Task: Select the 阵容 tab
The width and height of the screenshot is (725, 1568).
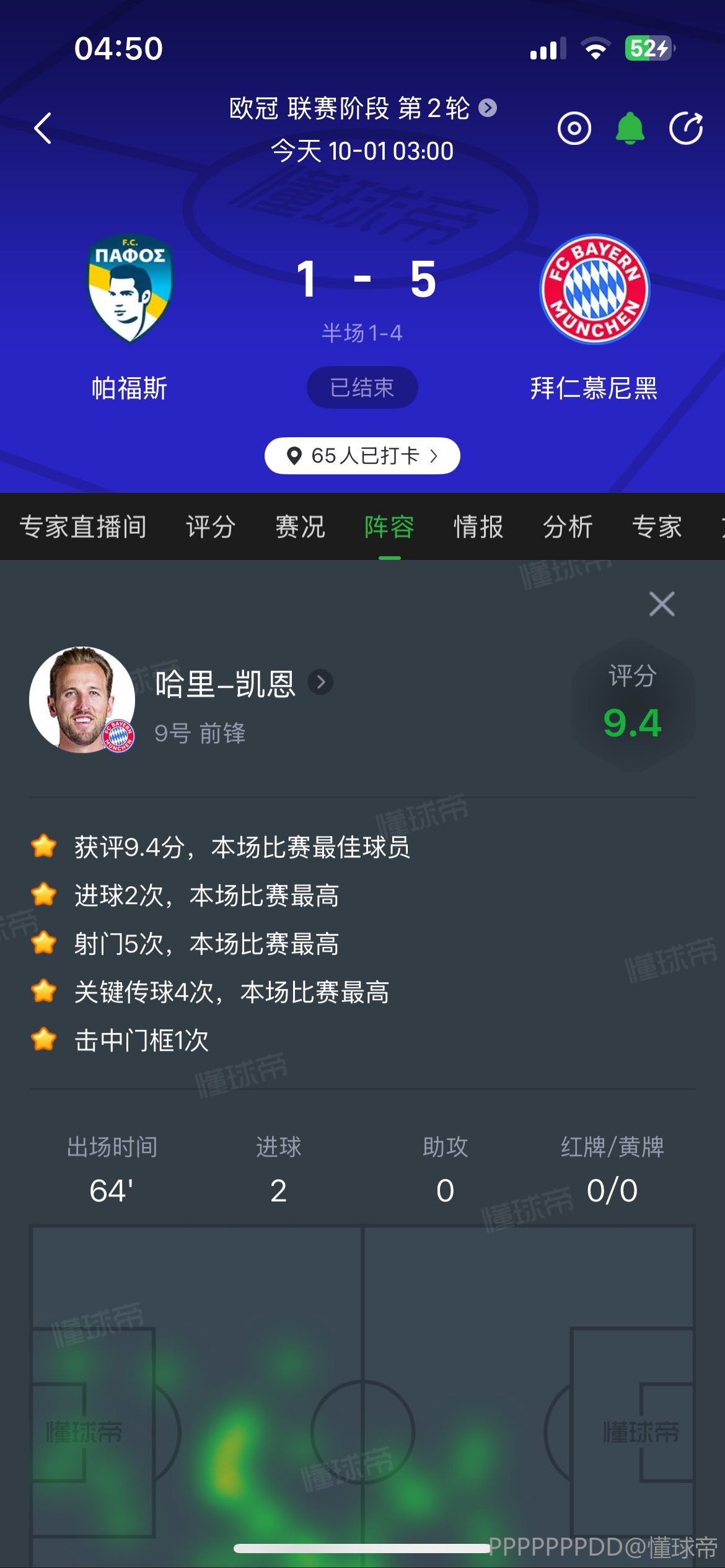Action: pos(389,527)
